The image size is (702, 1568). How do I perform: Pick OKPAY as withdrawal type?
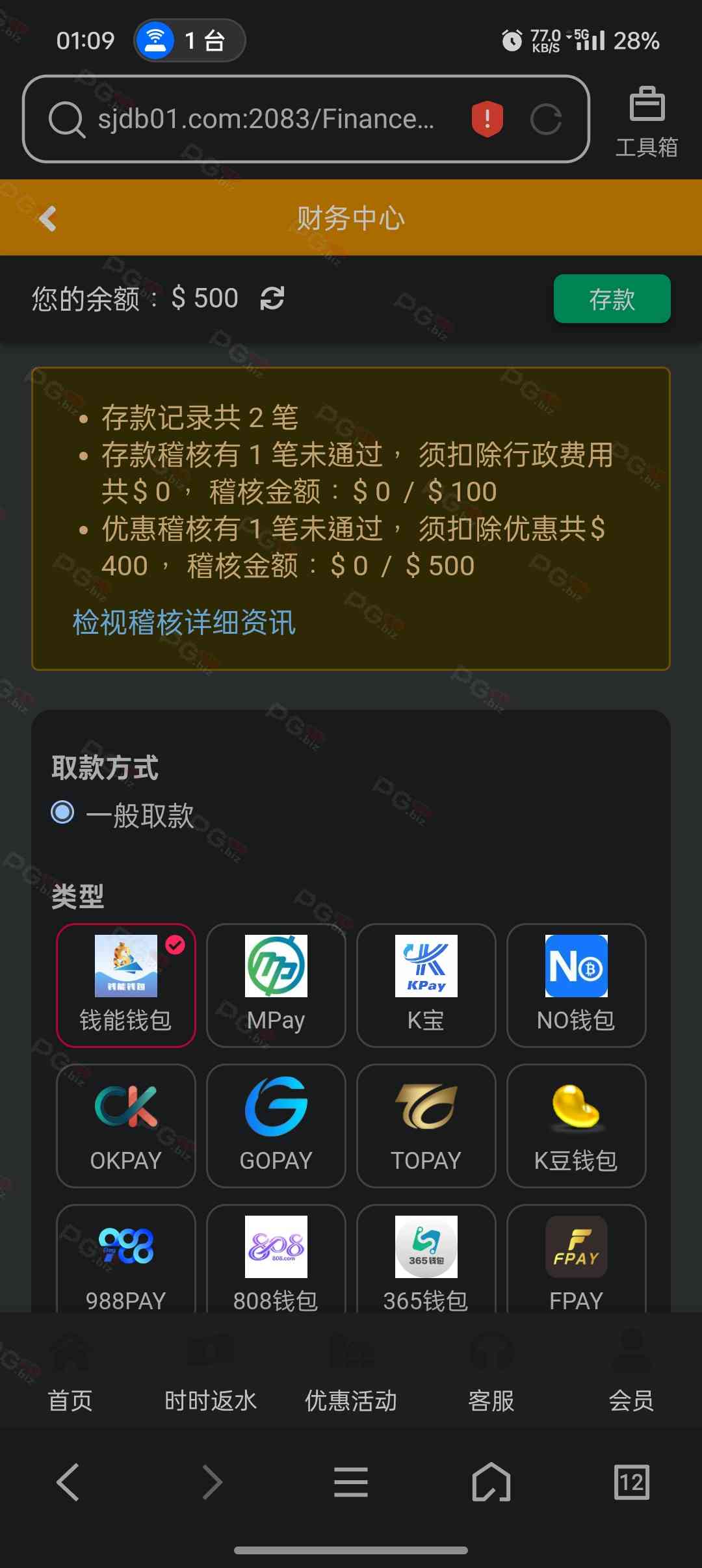pyautogui.click(x=126, y=1125)
